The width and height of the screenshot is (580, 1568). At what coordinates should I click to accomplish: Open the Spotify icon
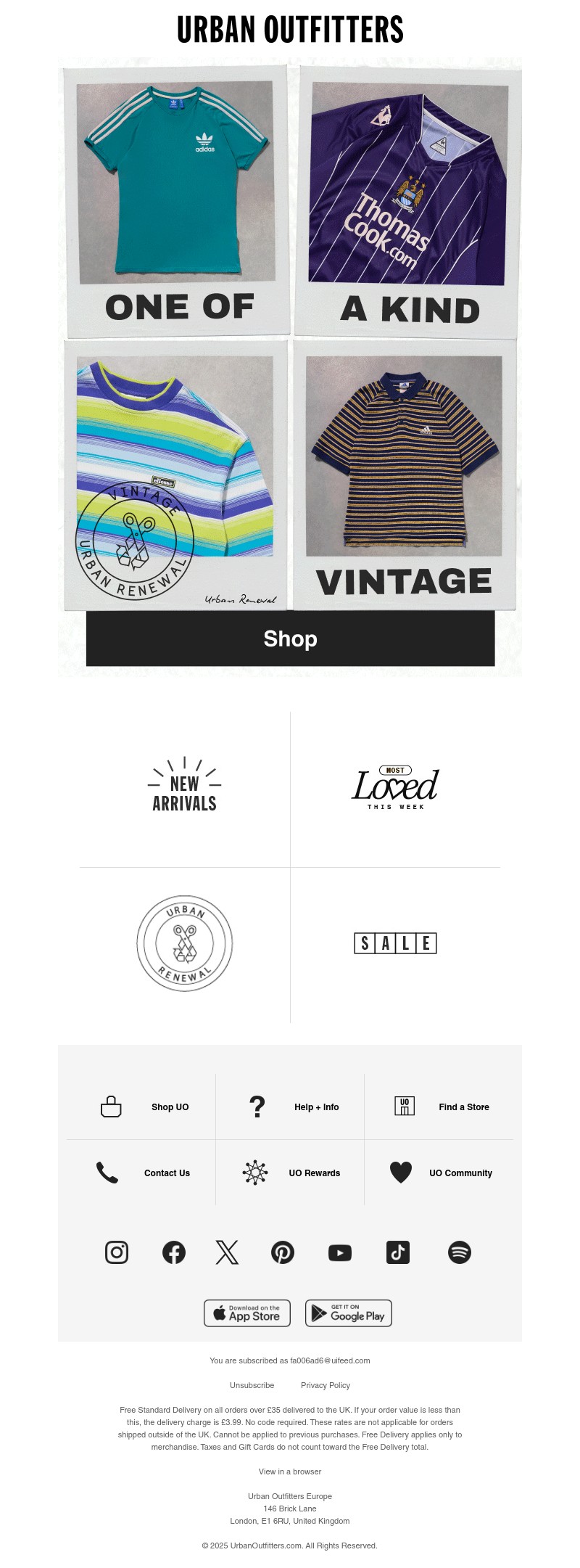460,1252
